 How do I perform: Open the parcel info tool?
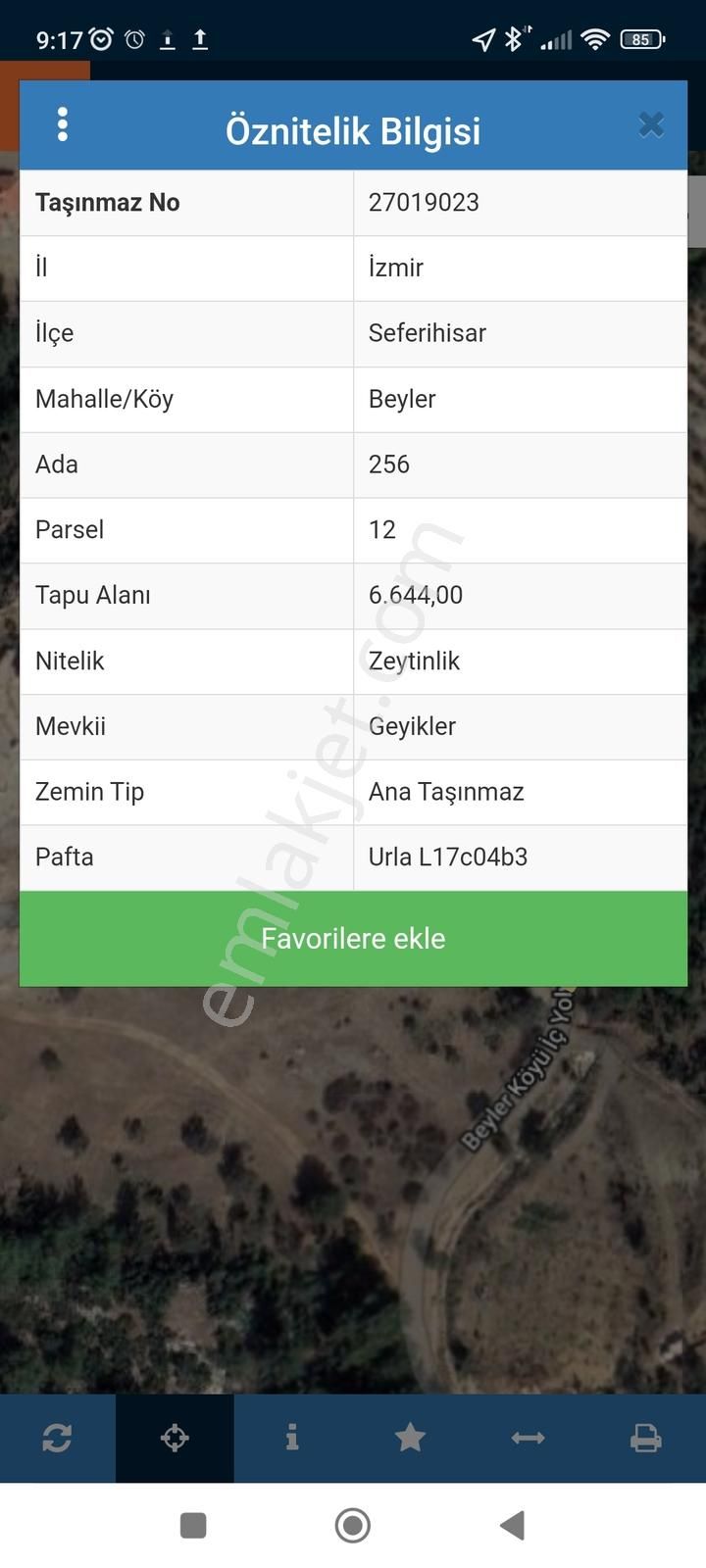coord(291,1438)
